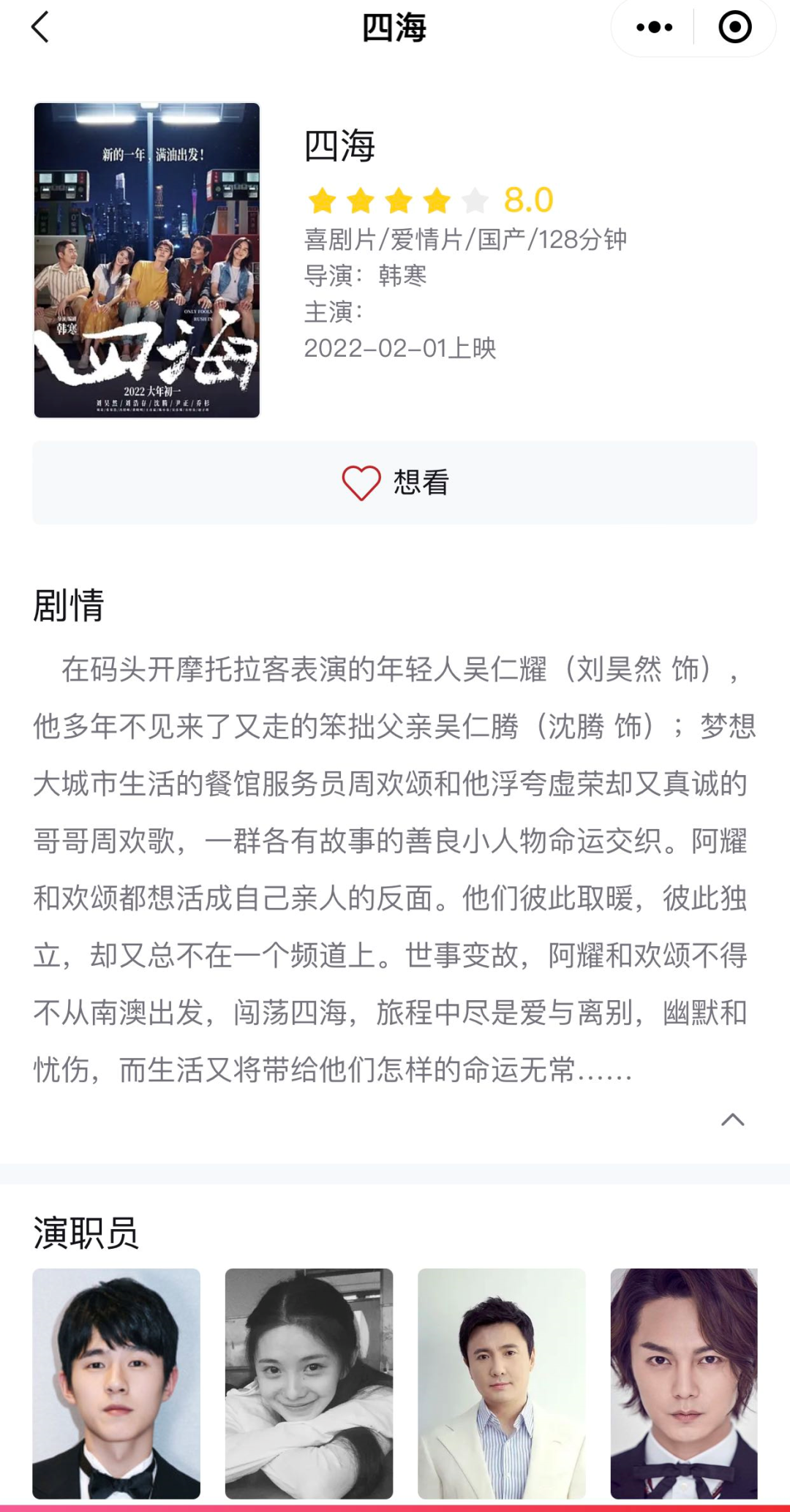Open the mini program more options menu

[x=654, y=28]
